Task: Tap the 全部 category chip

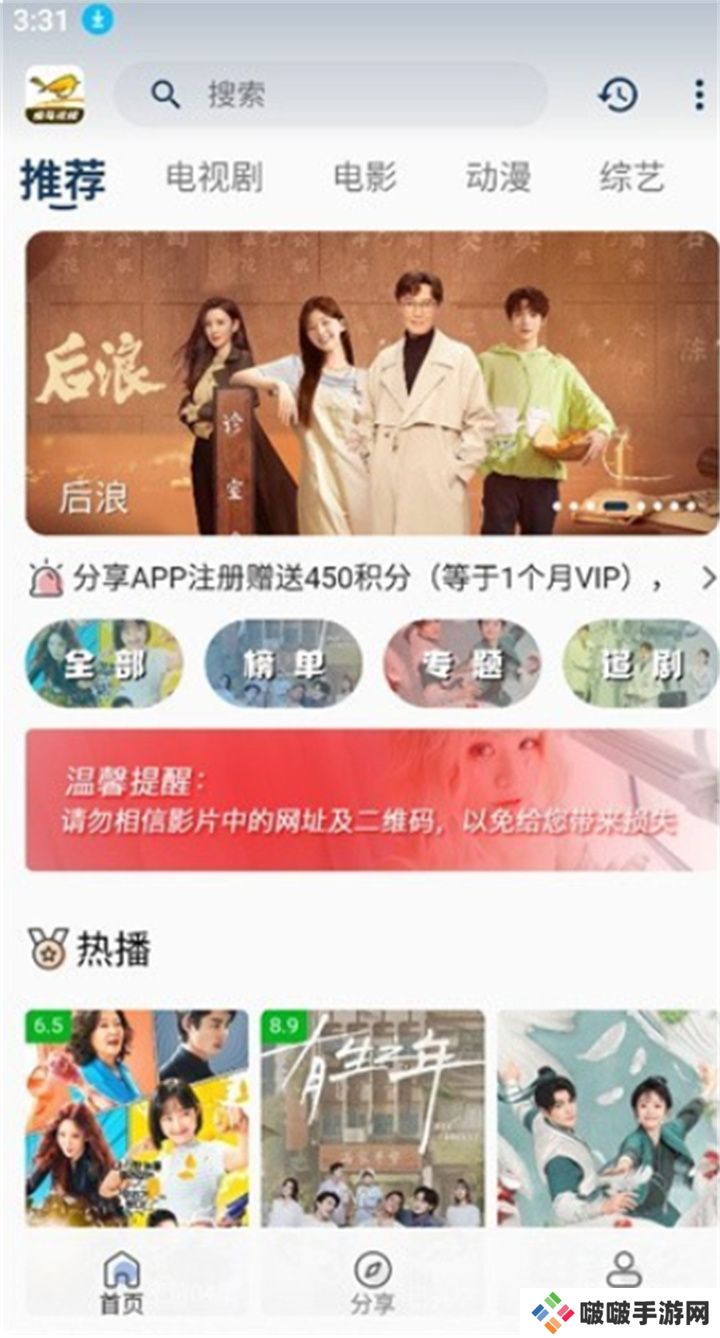Action: click(104, 664)
